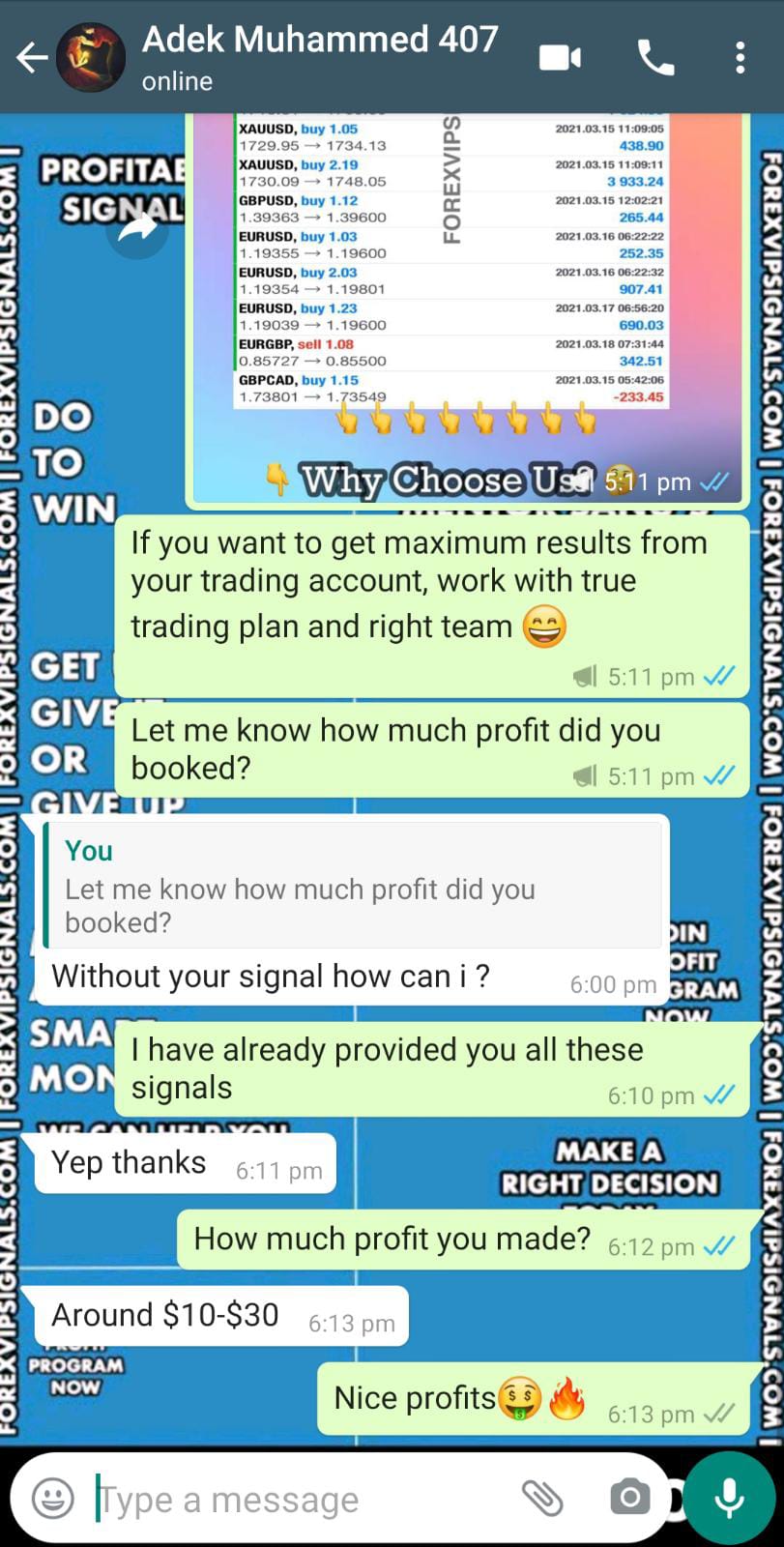Tap the microphone to record voice message
The image size is (784, 1547).
point(730,1498)
